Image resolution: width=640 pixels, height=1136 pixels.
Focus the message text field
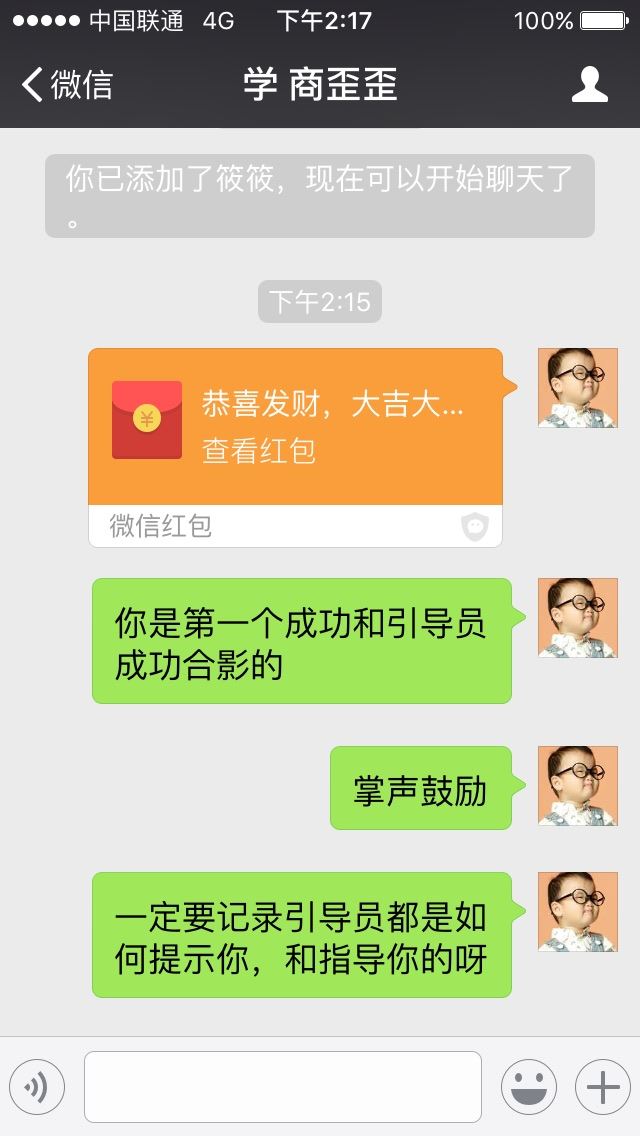[283, 1087]
